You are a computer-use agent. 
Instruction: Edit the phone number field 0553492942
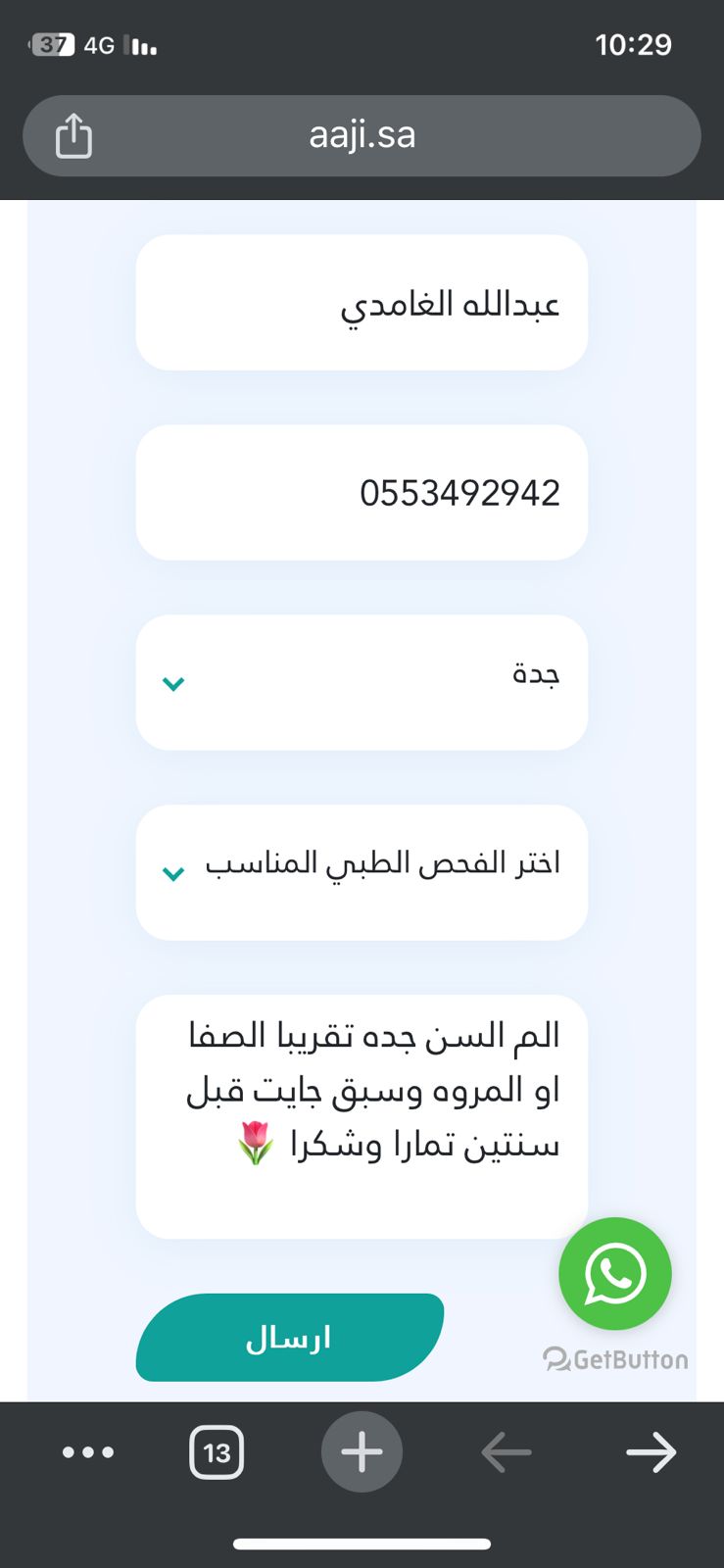point(362,492)
